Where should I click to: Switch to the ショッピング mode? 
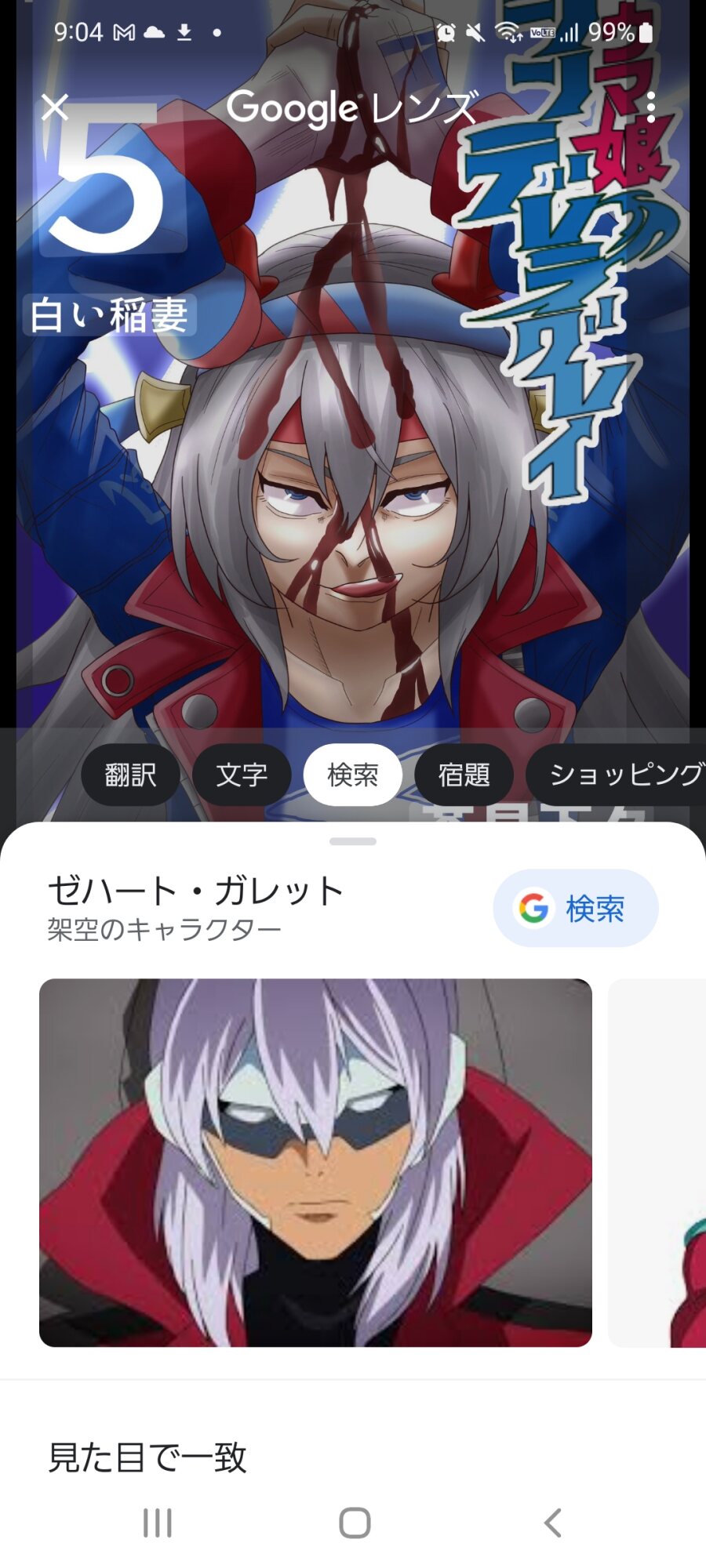pos(617,775)
